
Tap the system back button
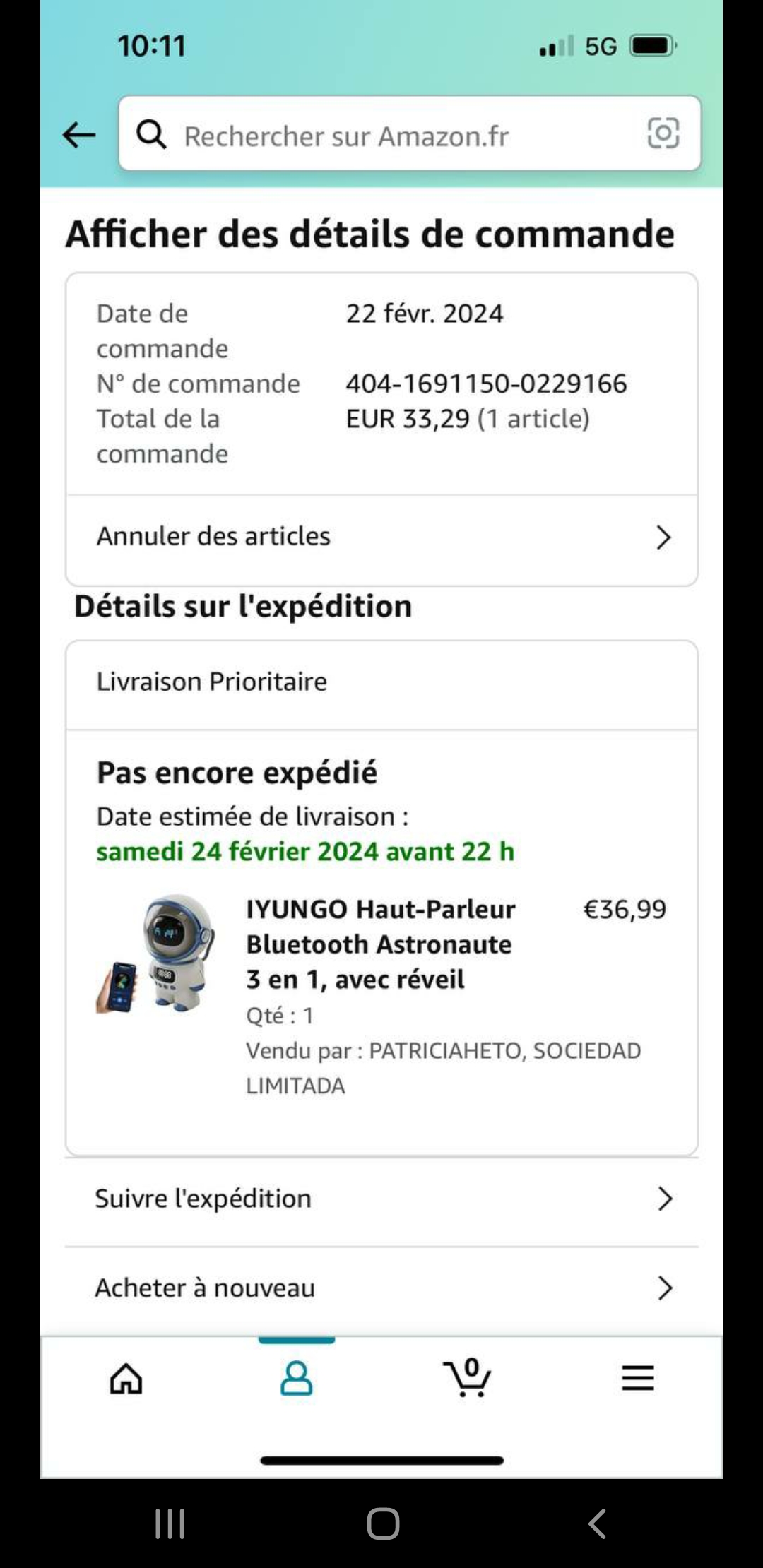tap(598, 1524)
